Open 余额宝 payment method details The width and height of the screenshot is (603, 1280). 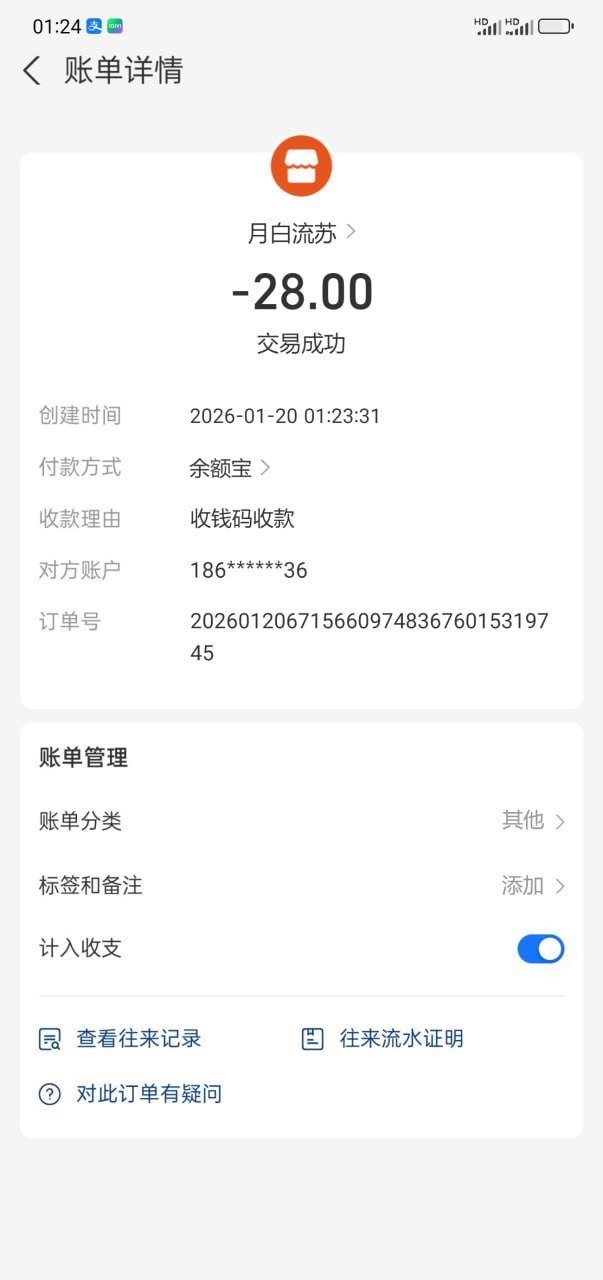click(230, 467)
